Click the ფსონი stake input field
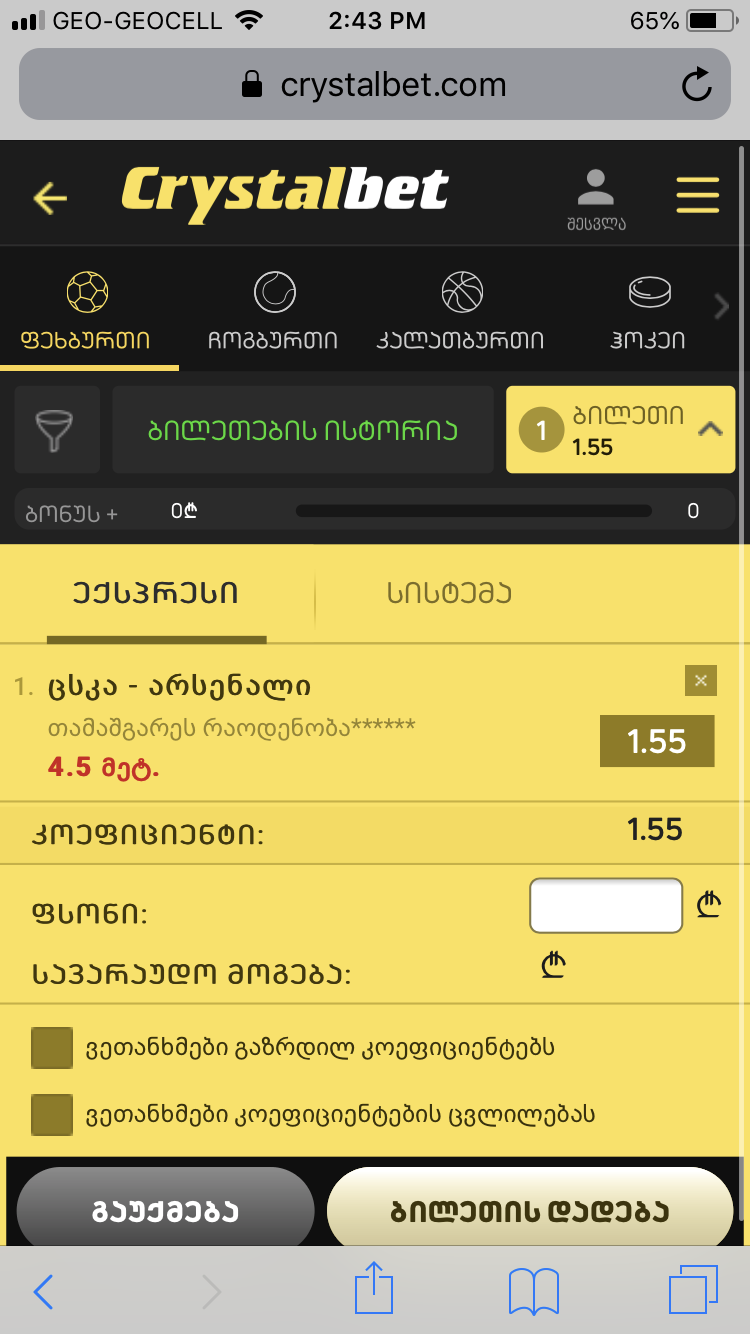The height and width of the screenshot is (1334, 750). coord(605,904)
